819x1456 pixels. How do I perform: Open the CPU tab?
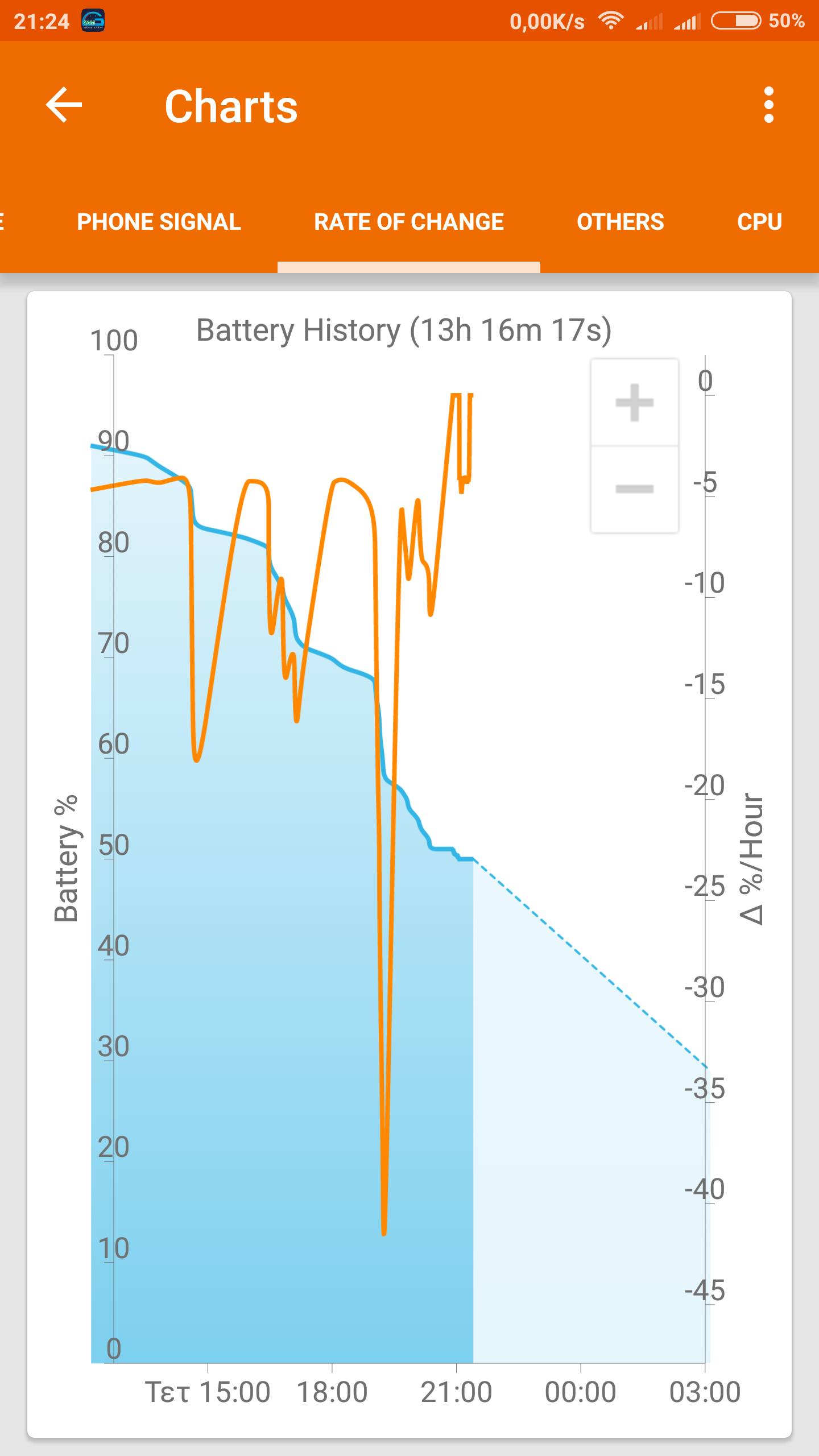pos(759,222)
